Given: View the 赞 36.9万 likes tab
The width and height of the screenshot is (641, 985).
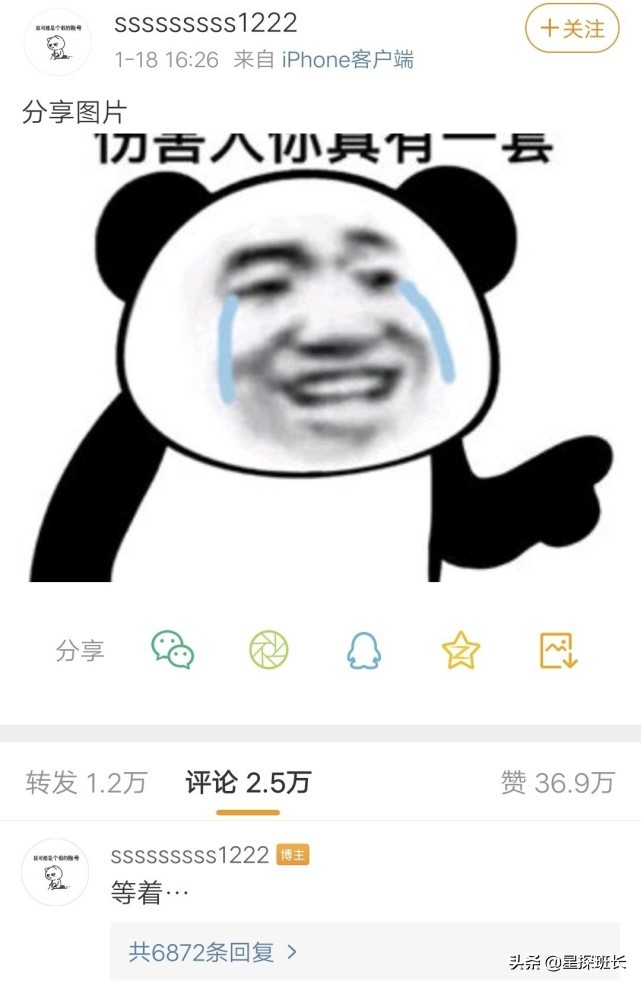Looking at the screenshot, I should tap(557, 782).
